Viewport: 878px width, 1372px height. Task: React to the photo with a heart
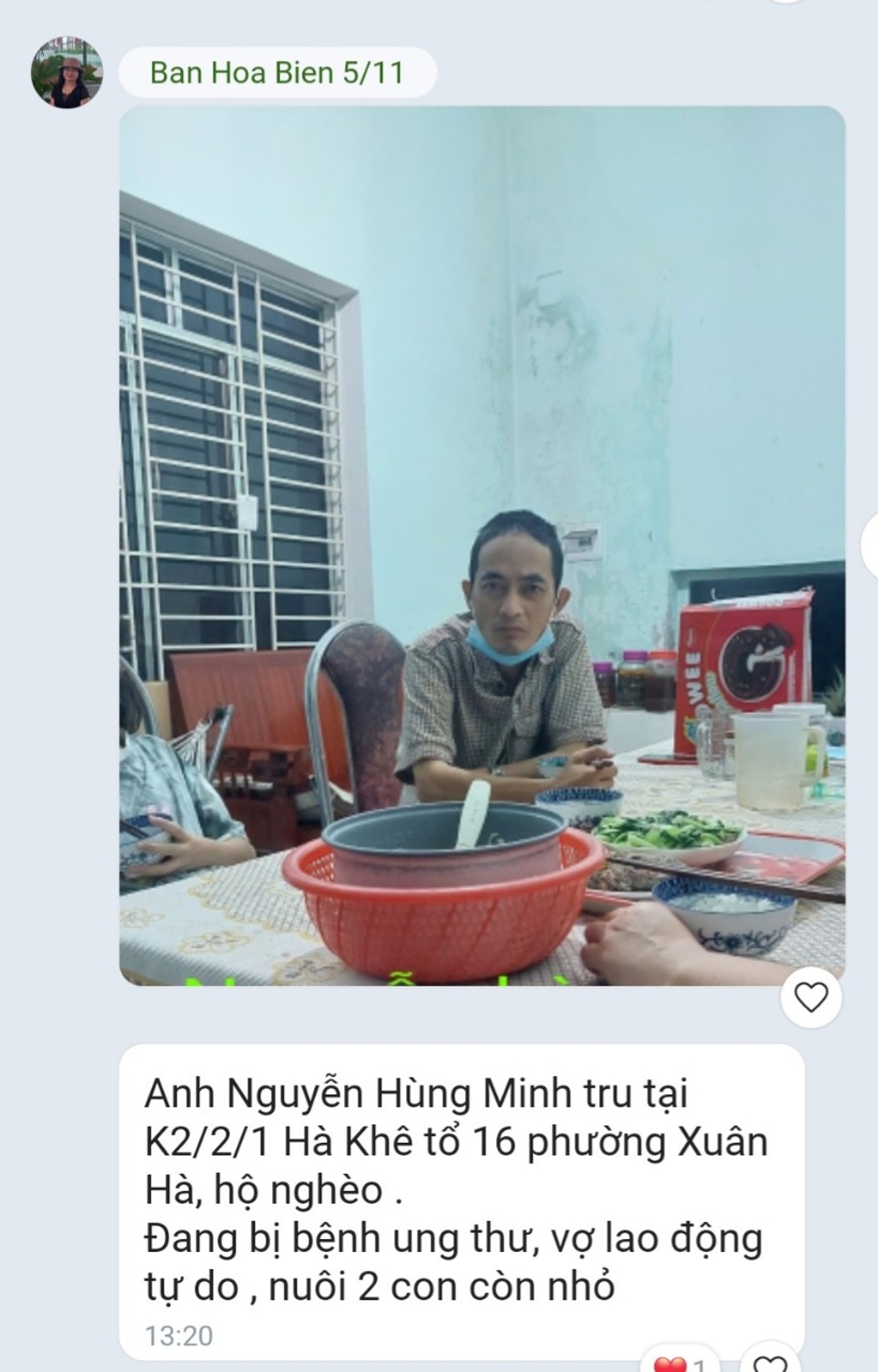point(810,997)
